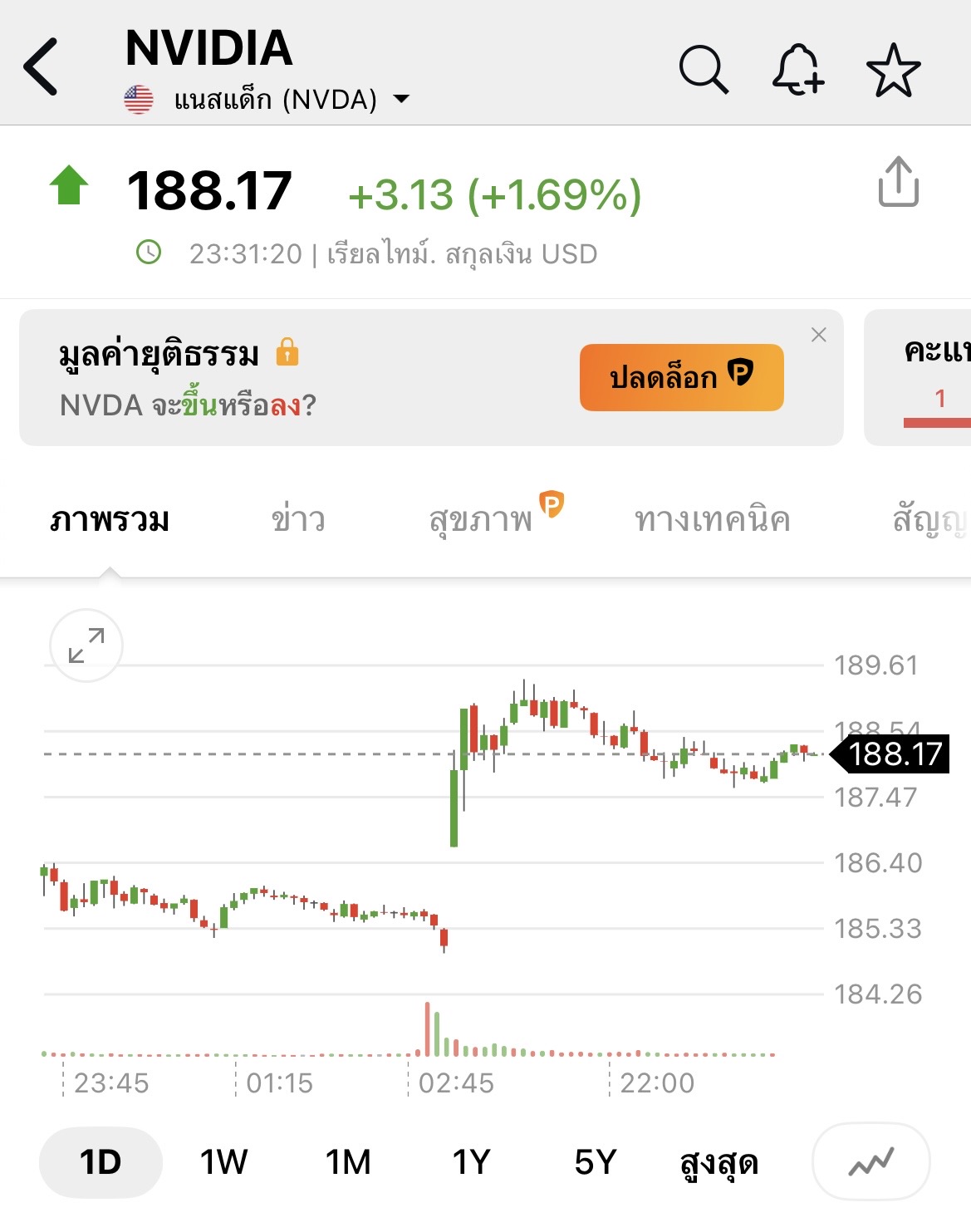Switch to the ทางเทคนิค tab
Screen dimensions: 971x1232
pos(712,520)
